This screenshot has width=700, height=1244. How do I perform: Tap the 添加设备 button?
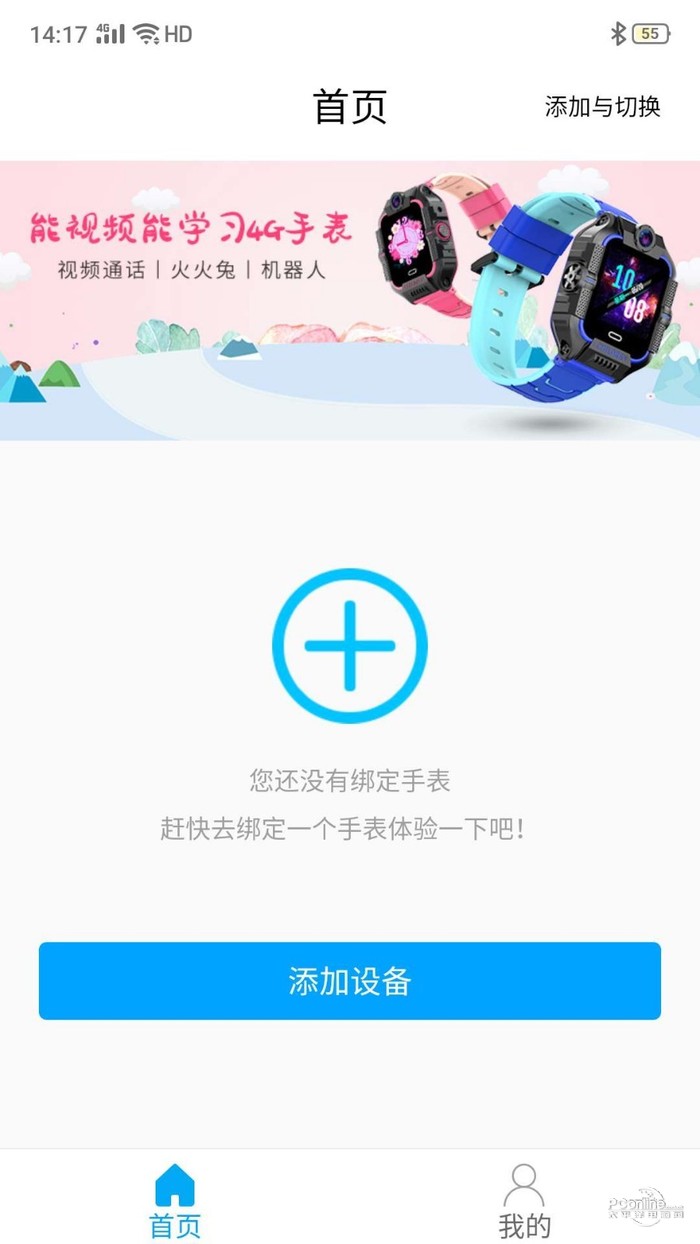tap(350, 981)
